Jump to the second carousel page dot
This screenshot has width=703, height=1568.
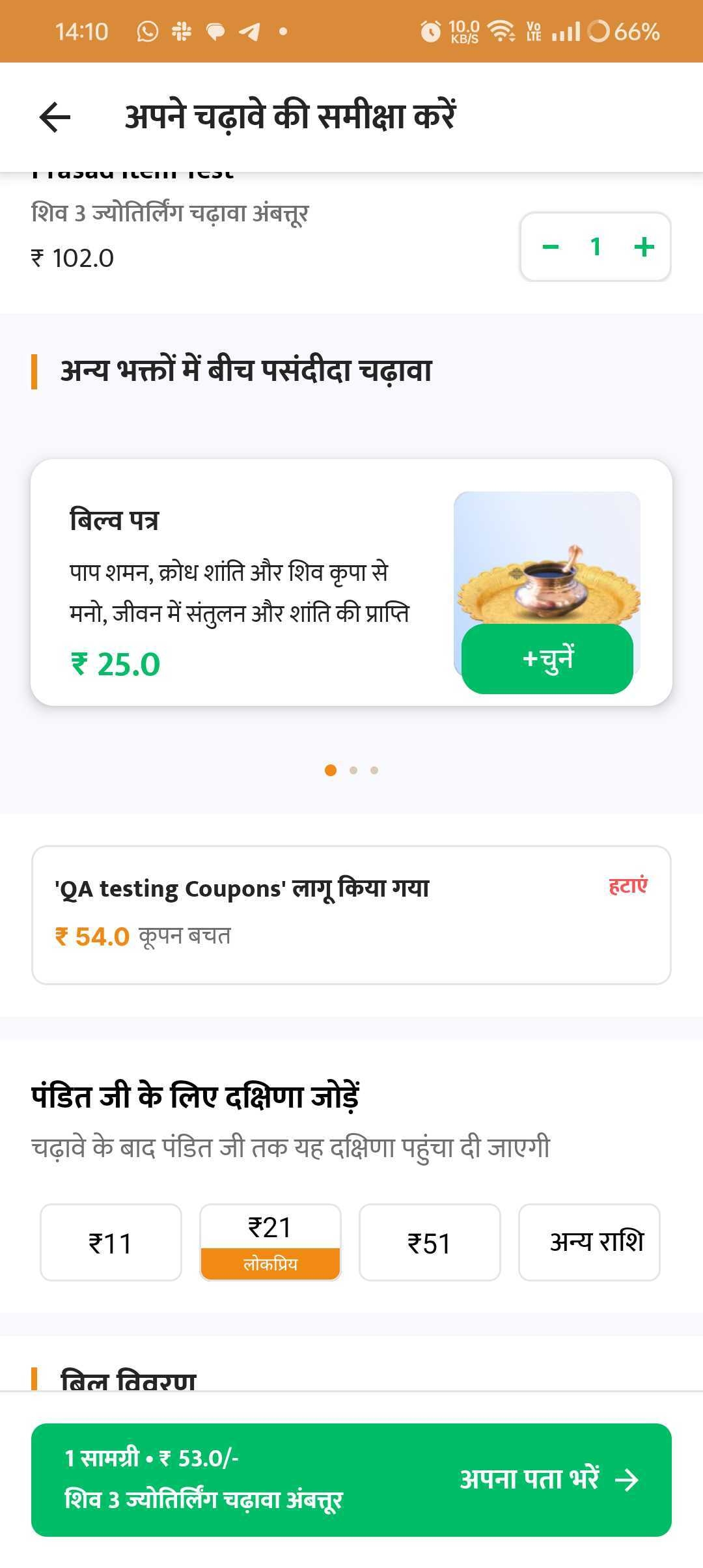click(353, 770)
